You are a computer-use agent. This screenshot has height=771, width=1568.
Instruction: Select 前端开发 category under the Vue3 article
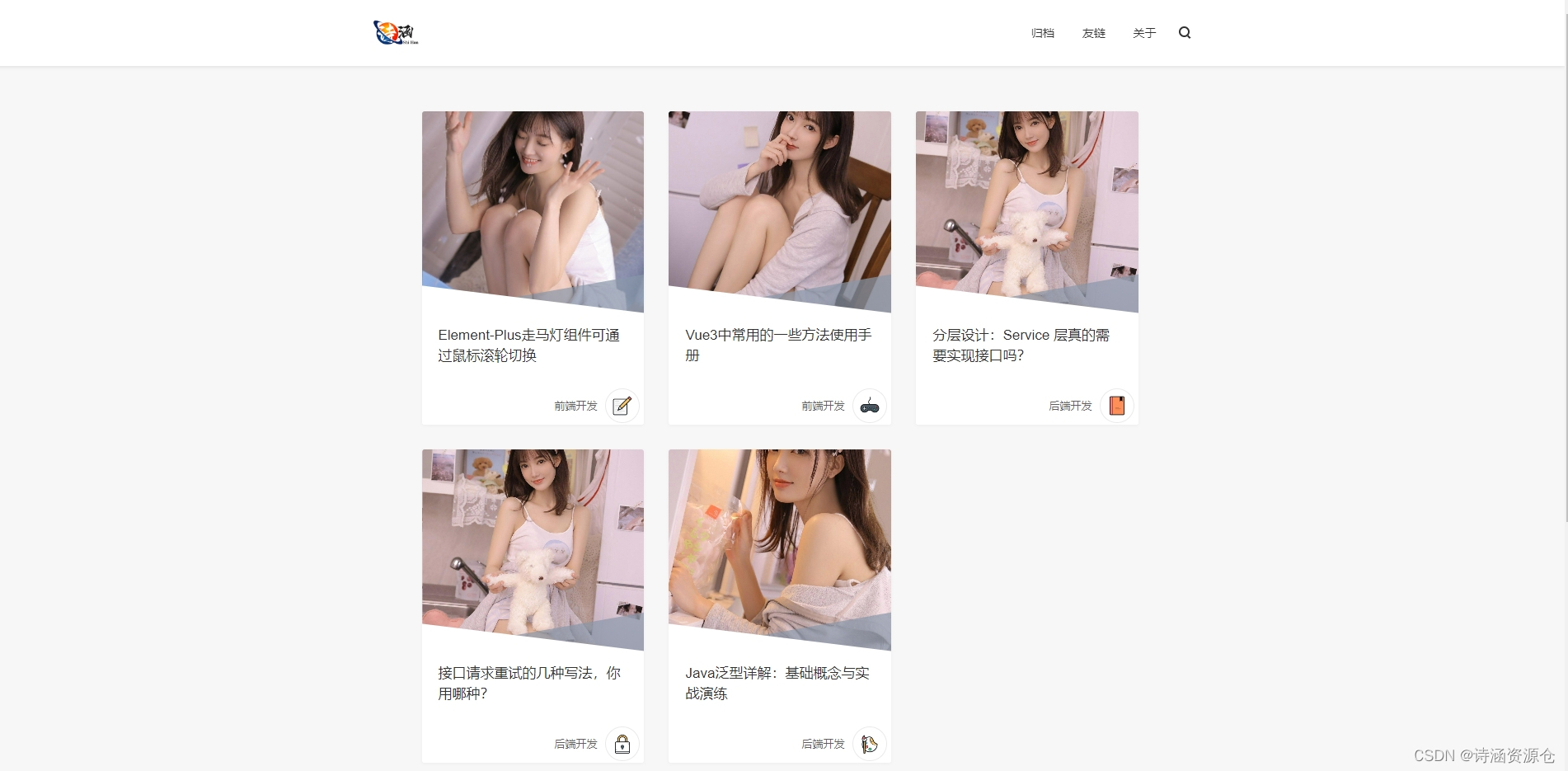823,406
